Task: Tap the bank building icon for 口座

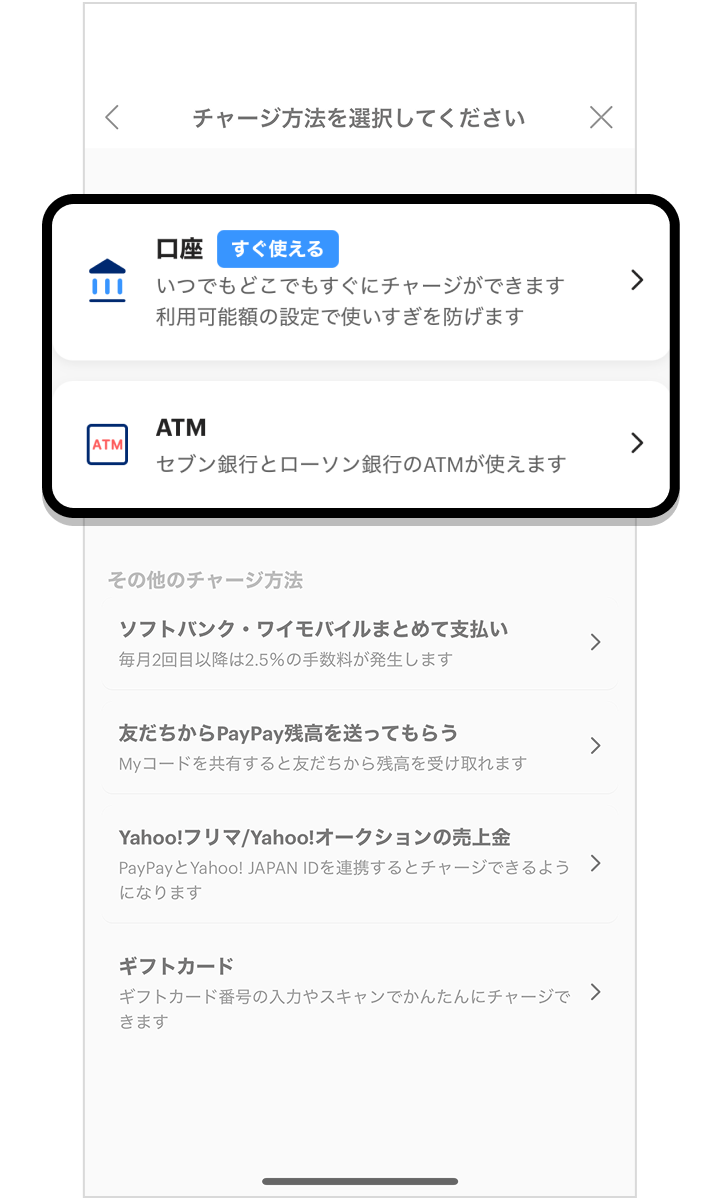Action: 107,280
